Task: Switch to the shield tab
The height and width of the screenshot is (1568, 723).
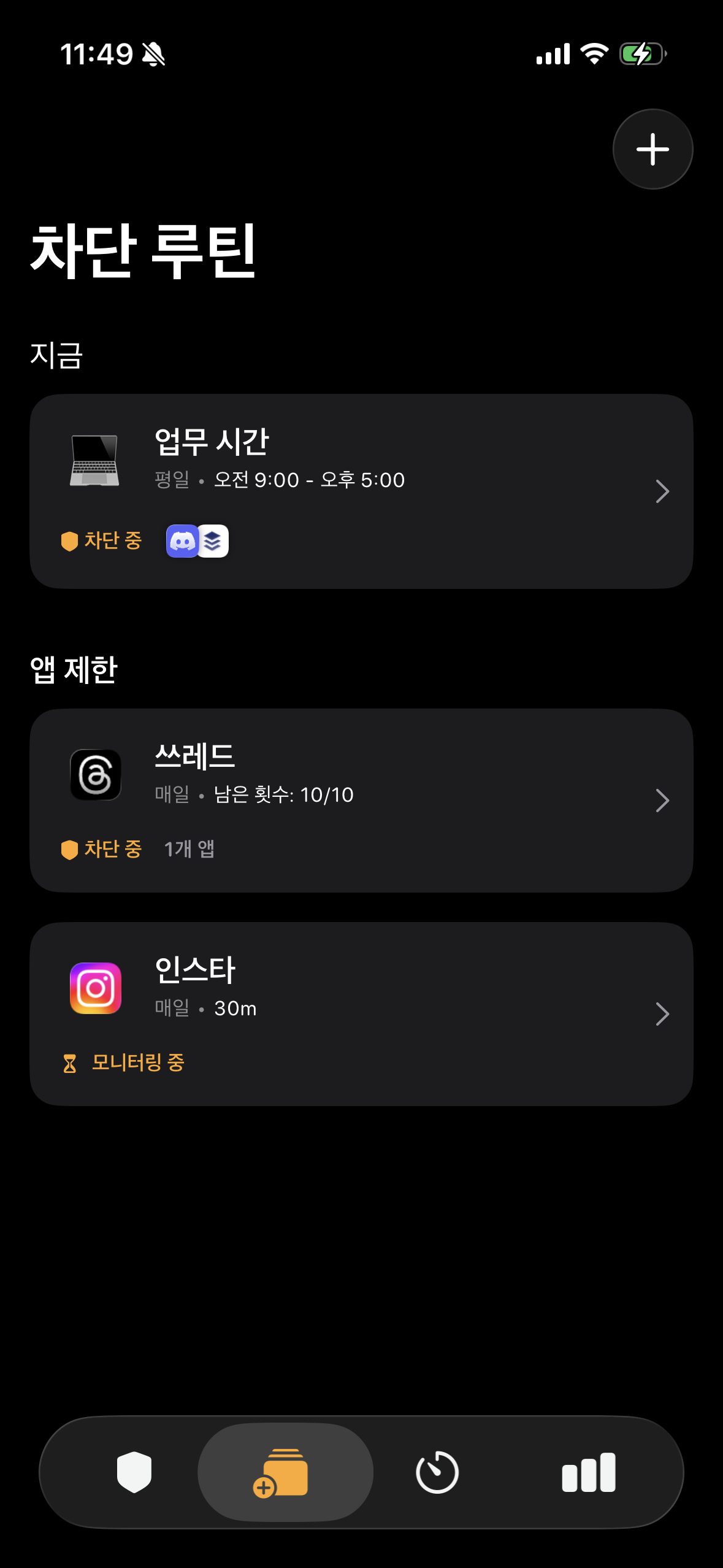Action: (134, 1472)
